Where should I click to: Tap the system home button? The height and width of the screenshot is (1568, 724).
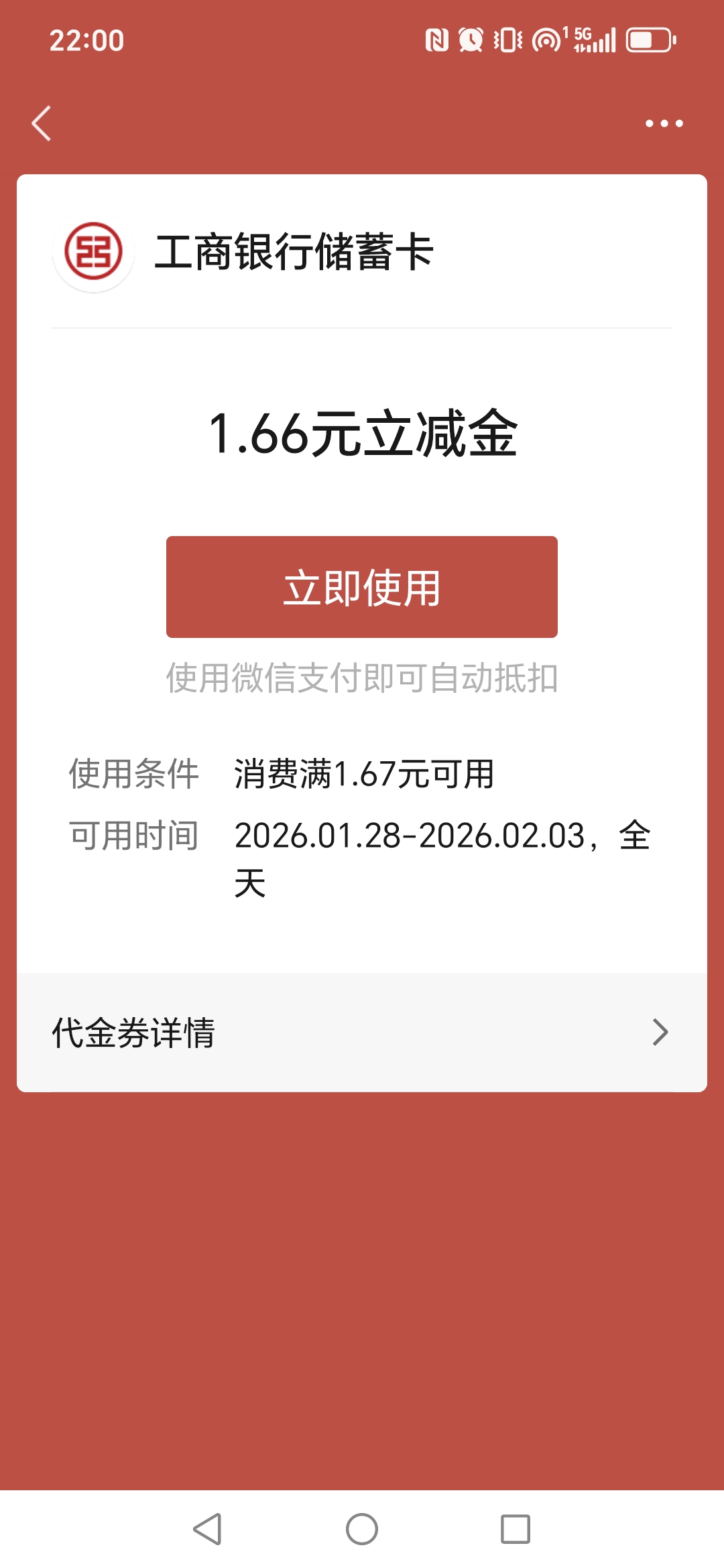coord(362,1529)
